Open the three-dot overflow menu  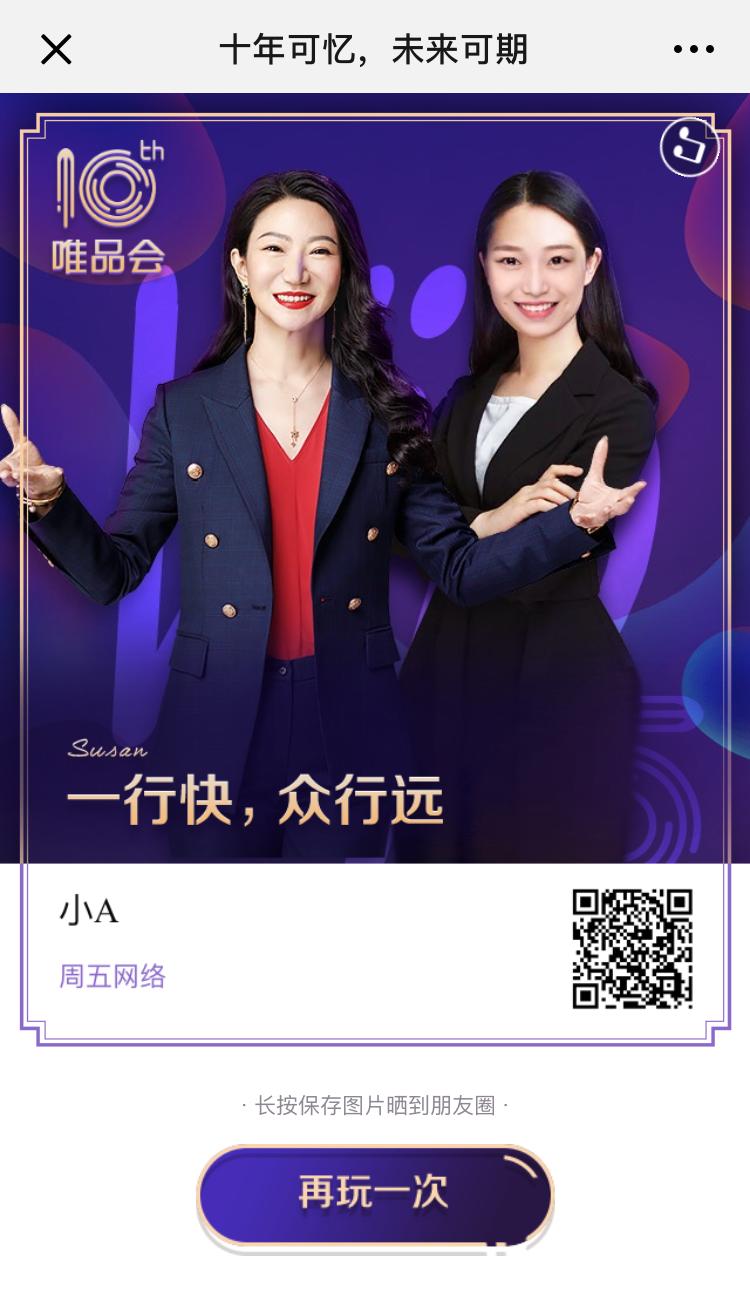(x=693, y=48)
